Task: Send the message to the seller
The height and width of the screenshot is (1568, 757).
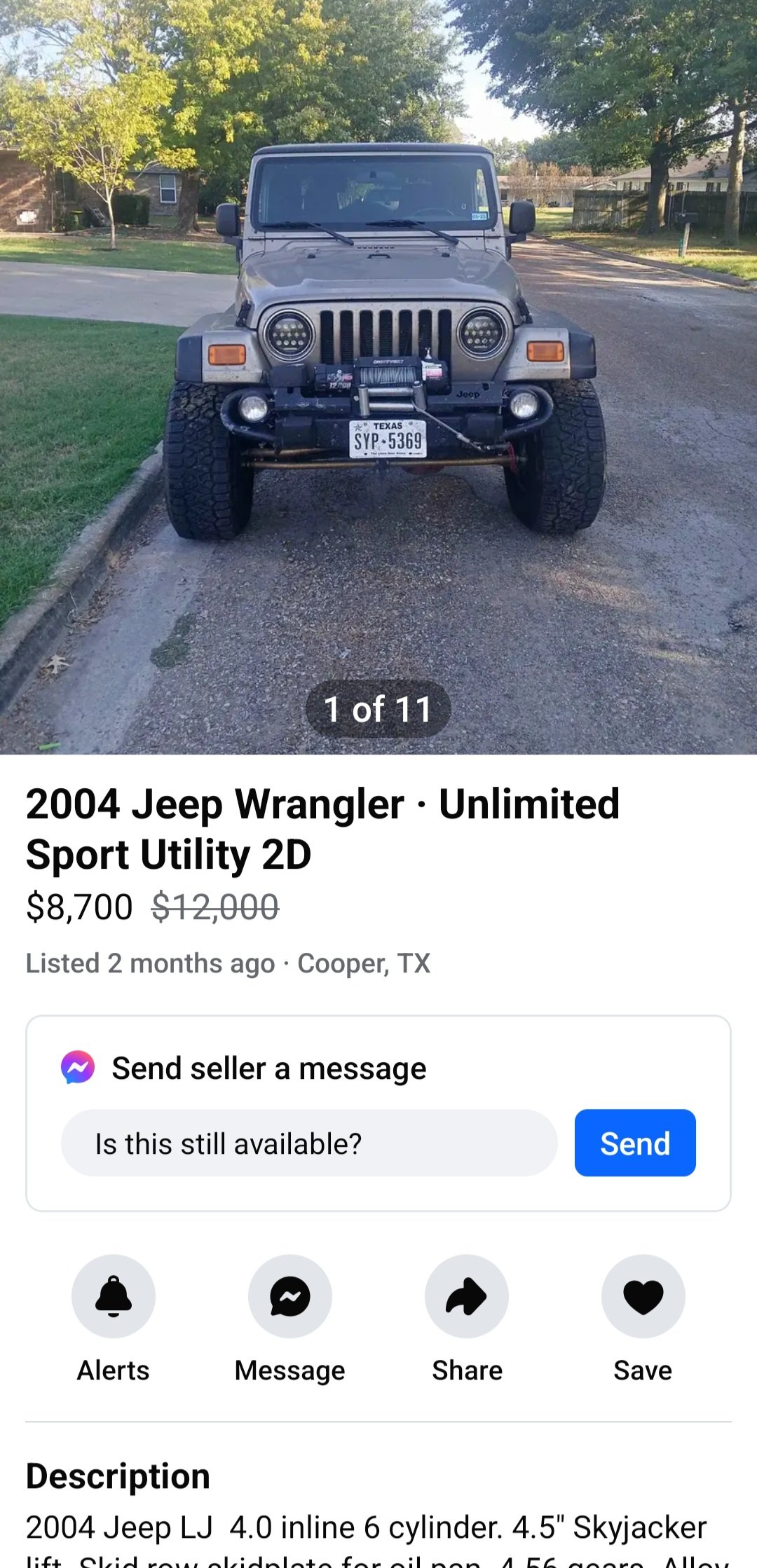Action: [x=634, y=1143]
